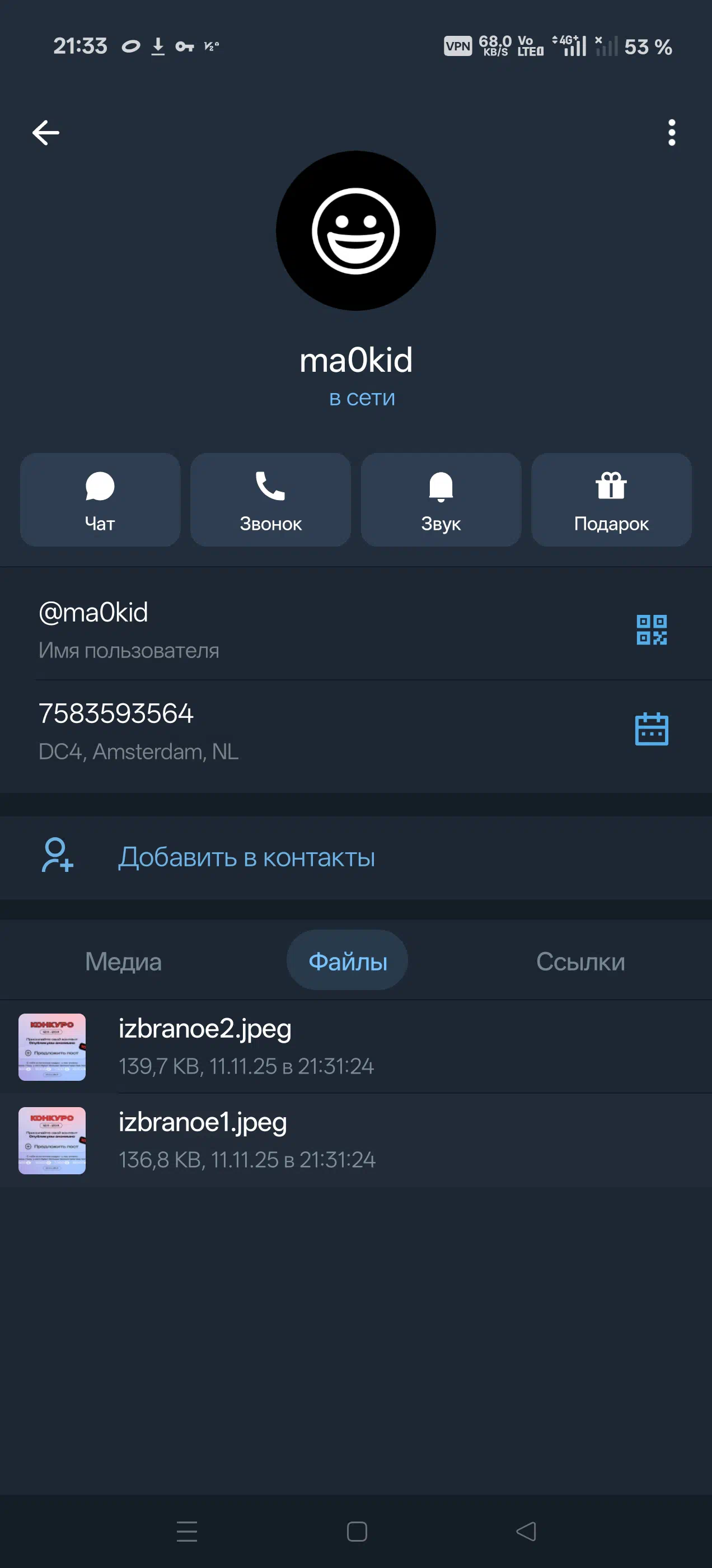Open file izbranoe1.jpeg
Screen dimensions: 712x1568
[x=305, y=1140]
